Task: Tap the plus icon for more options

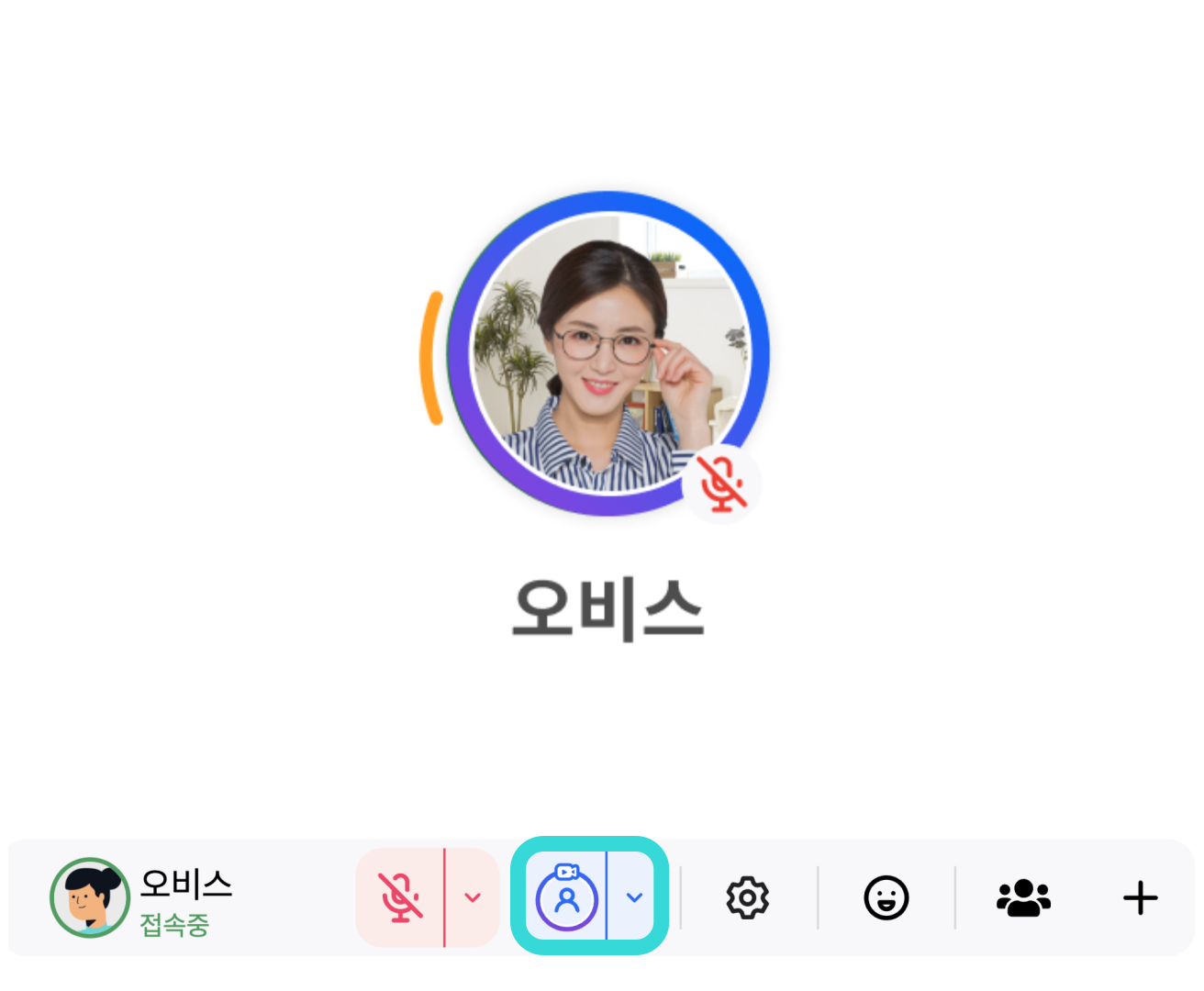Action: [x=1140, y=897]
